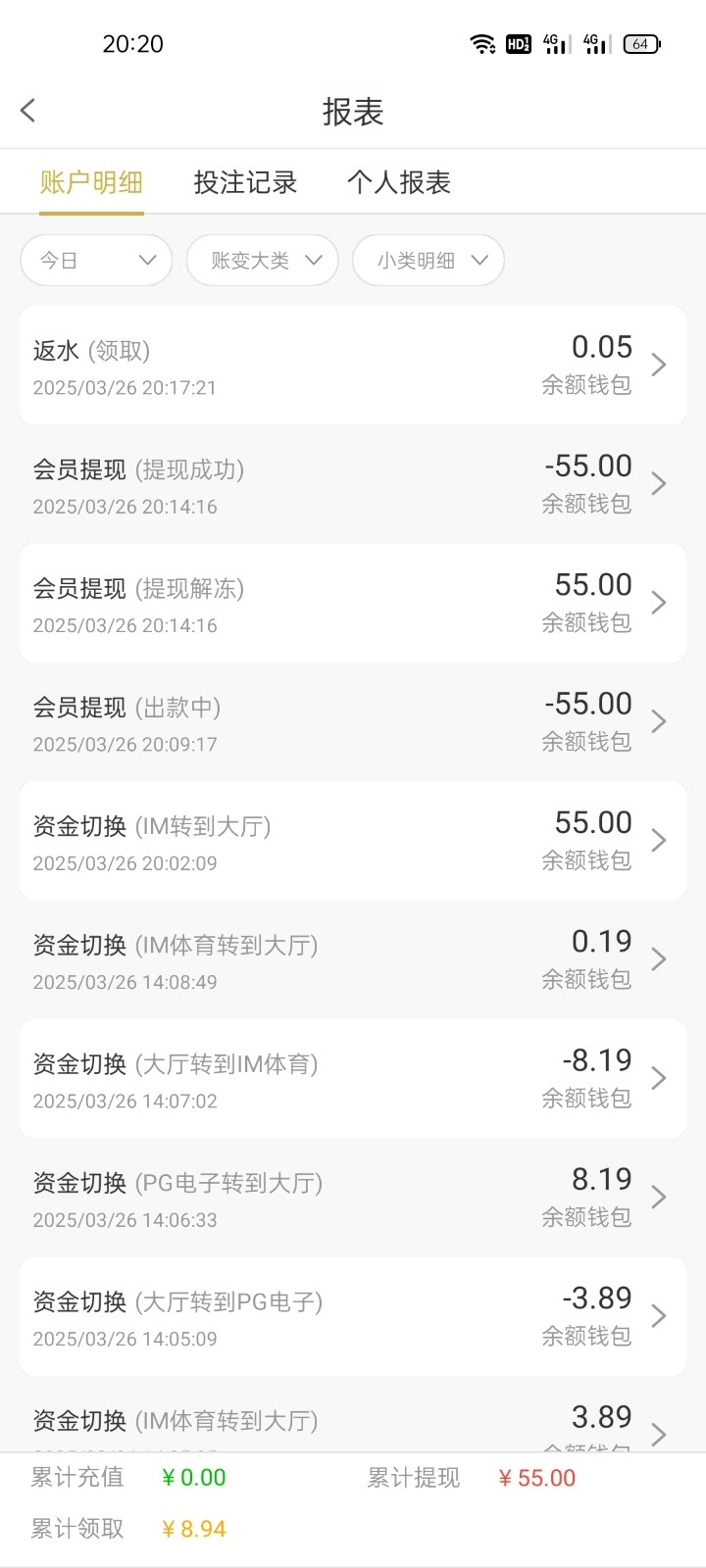View the 会员提现 (提现成功) record
The image size is (706, 1568).
tap(353, 484)
